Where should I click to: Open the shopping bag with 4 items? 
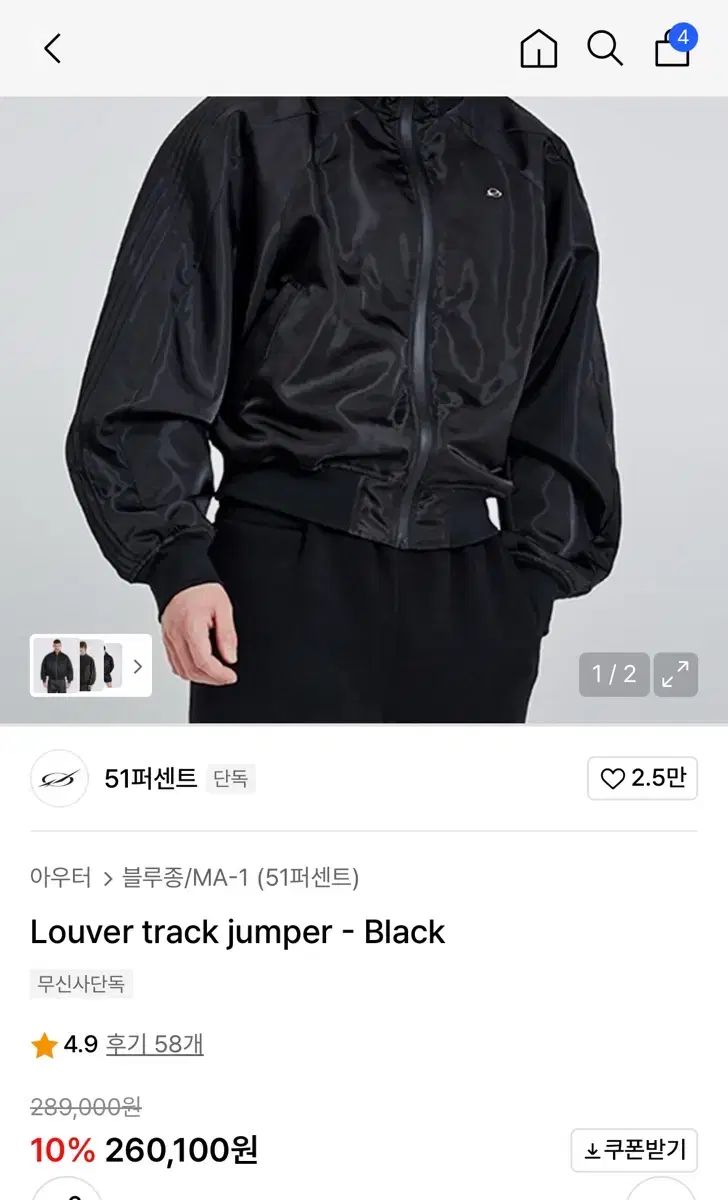tap(673, 47)
